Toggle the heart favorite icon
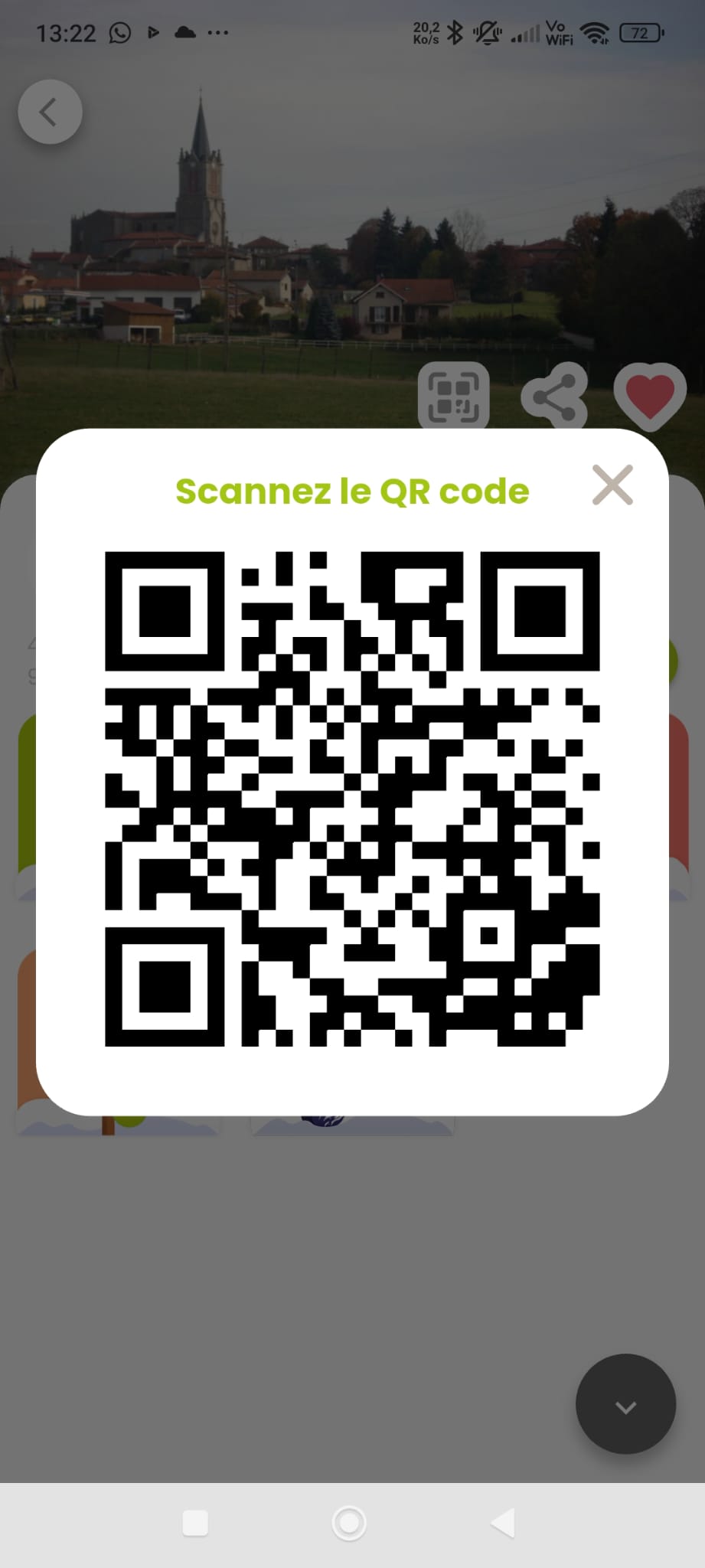The image size is (705, 1568). [650, 396]
